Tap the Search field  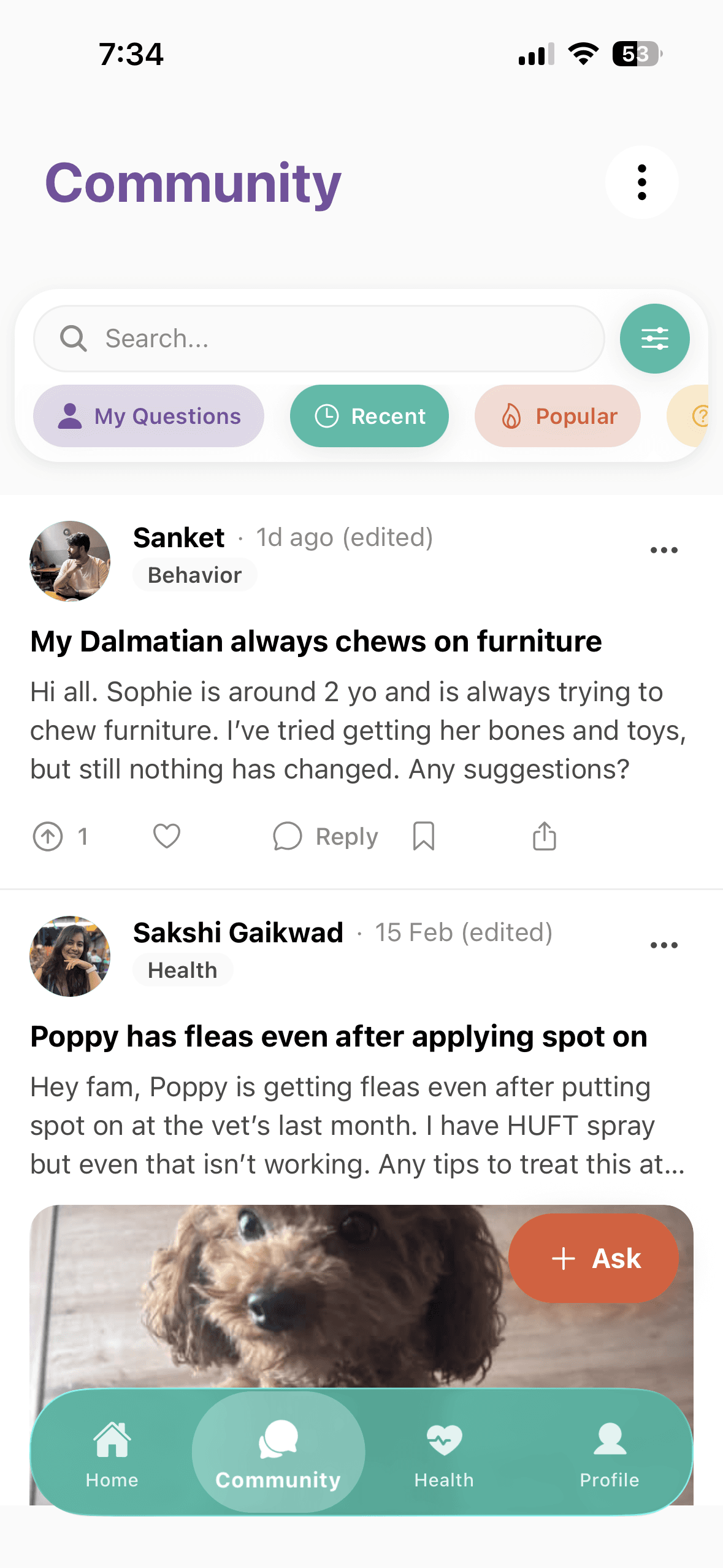tap(319, 339)
